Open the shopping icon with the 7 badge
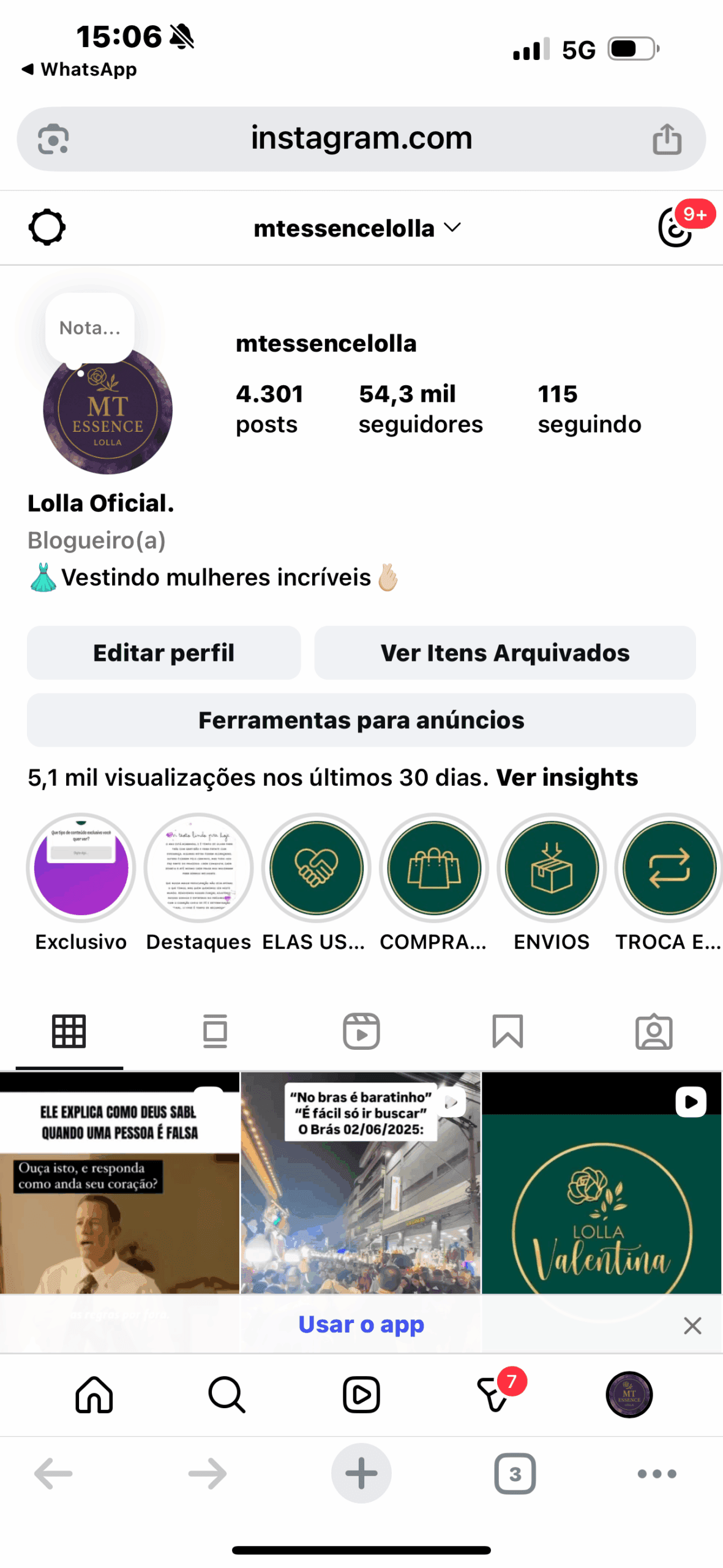 [x=495, y=1395]
